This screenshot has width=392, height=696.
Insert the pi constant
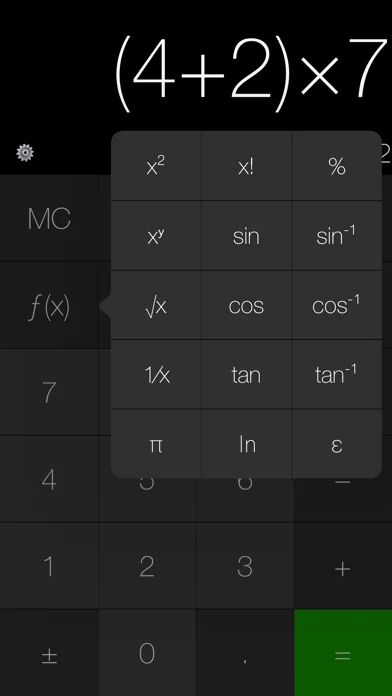pos(156,444)
